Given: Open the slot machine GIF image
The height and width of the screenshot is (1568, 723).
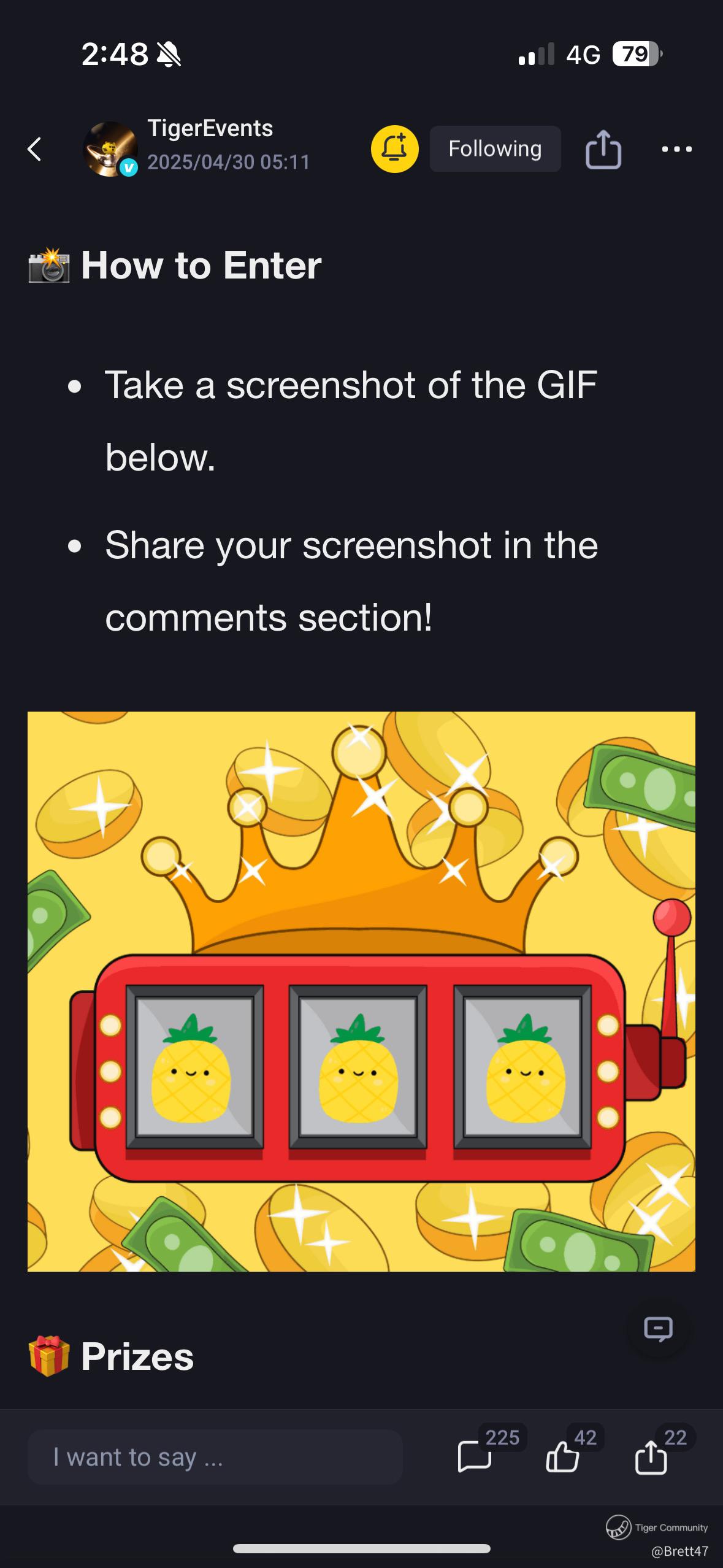Looking at the screenshot, I should pyautogui.click(x=361, y=991).
